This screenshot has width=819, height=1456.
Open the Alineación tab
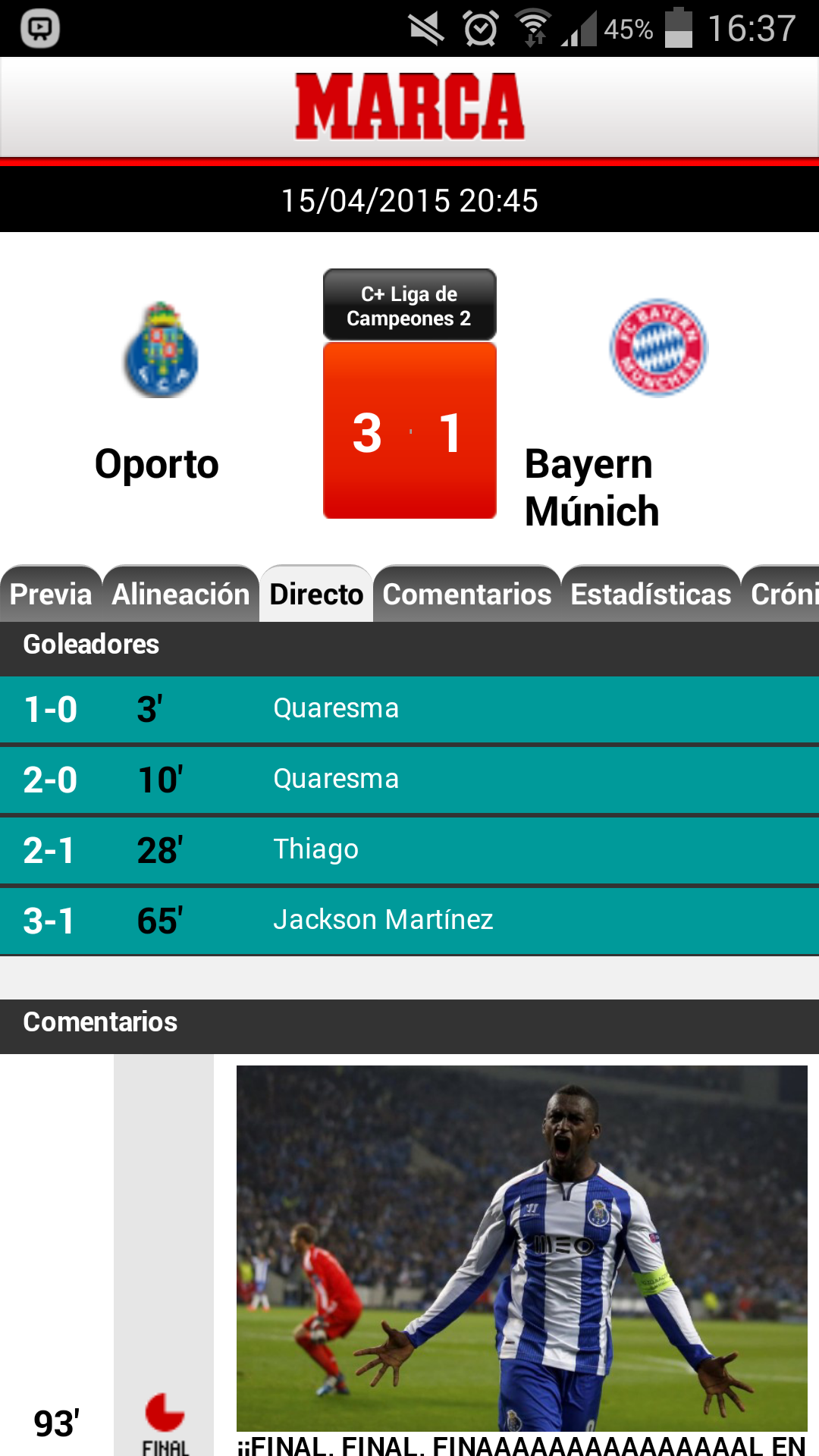(180, 594)
